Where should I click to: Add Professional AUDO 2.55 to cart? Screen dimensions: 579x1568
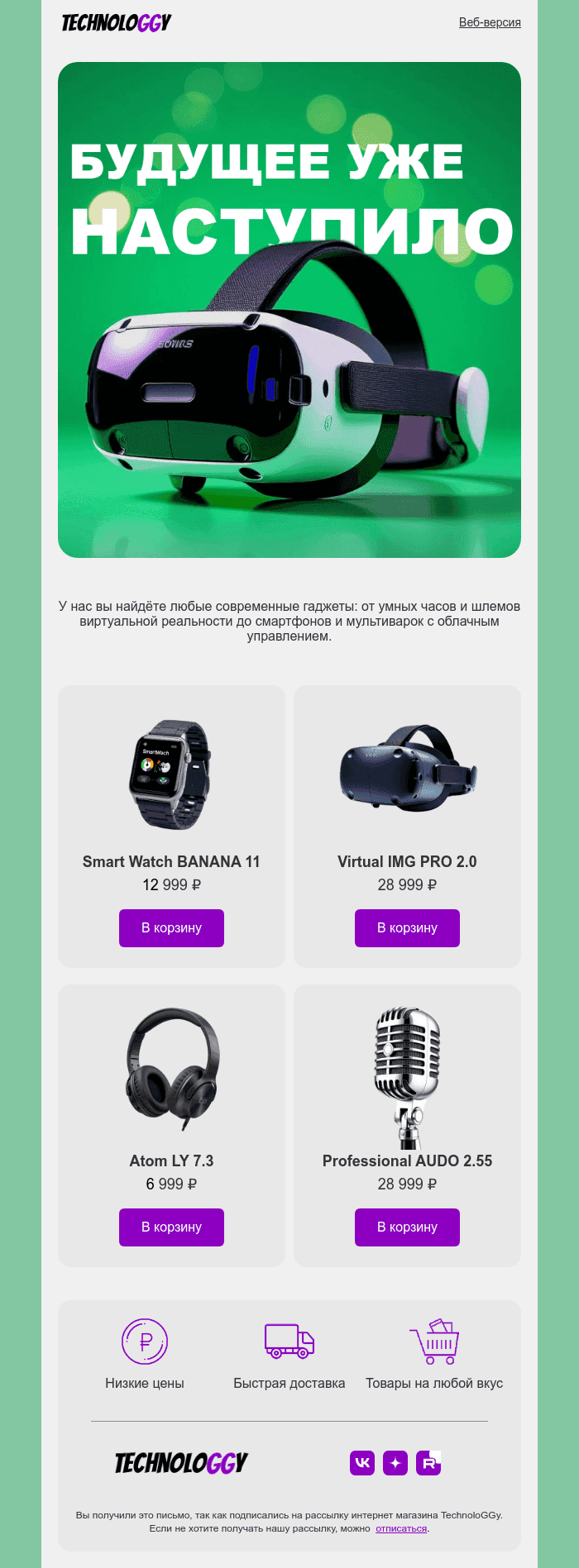[407, 1227]
